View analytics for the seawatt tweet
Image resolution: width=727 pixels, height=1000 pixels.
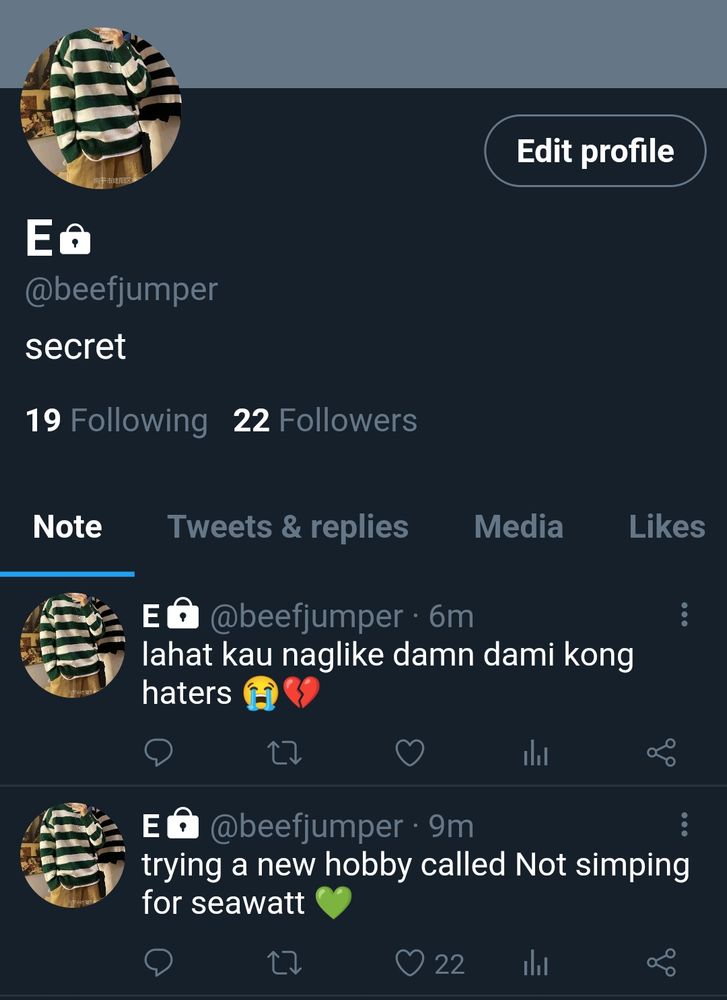click(x=536, y=964)
